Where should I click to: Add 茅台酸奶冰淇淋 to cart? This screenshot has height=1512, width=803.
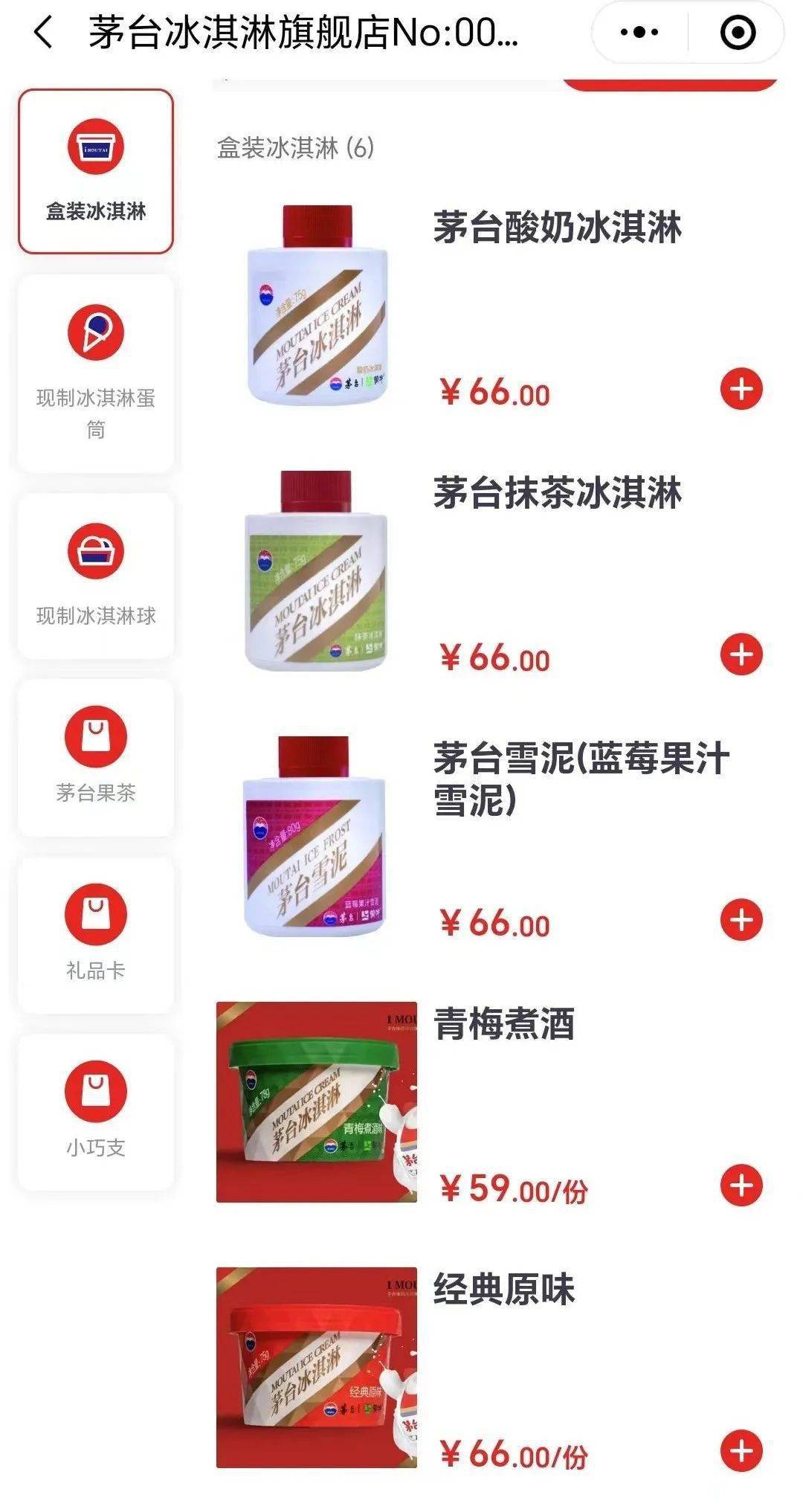pyautogui.click(x=741, y=388)
